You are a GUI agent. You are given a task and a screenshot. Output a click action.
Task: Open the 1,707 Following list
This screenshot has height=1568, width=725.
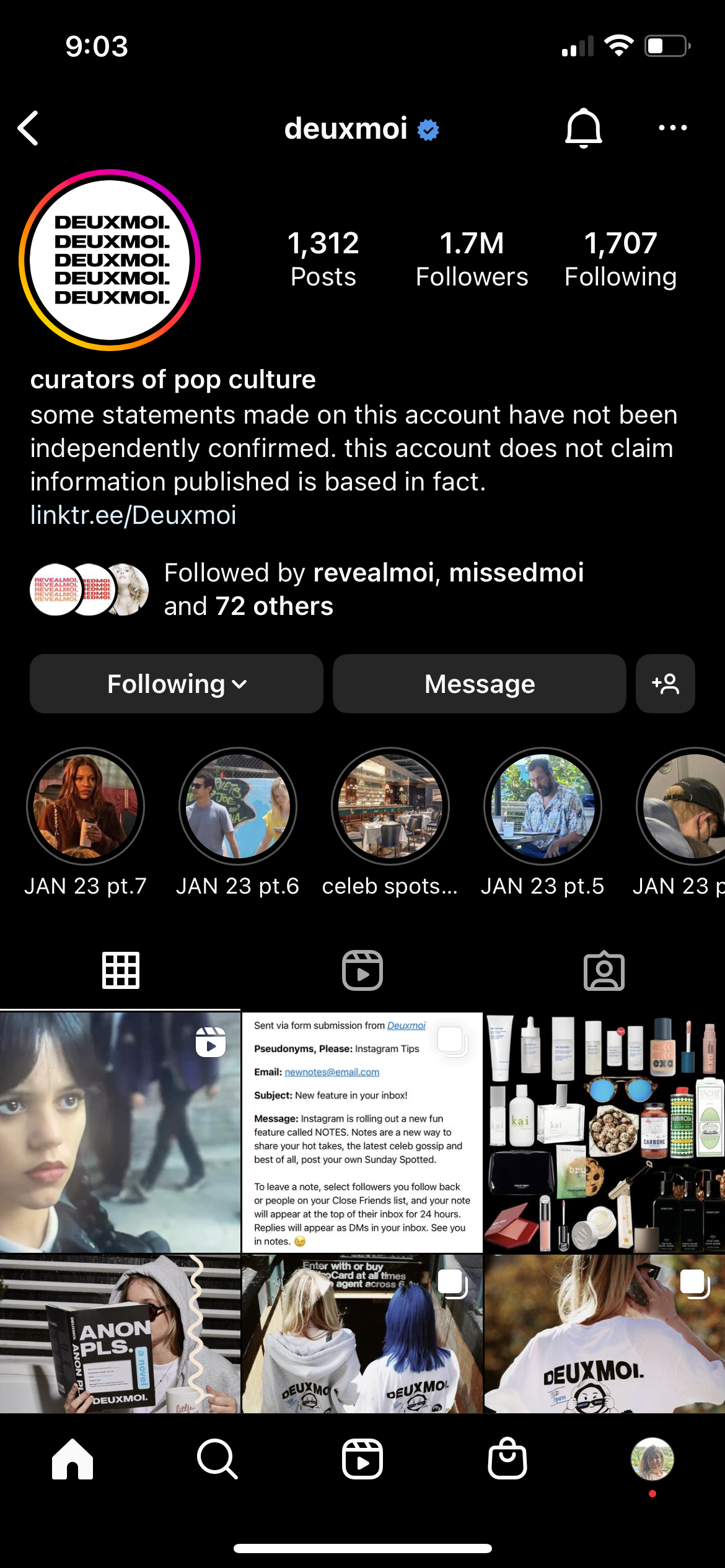tap(620, 259)
